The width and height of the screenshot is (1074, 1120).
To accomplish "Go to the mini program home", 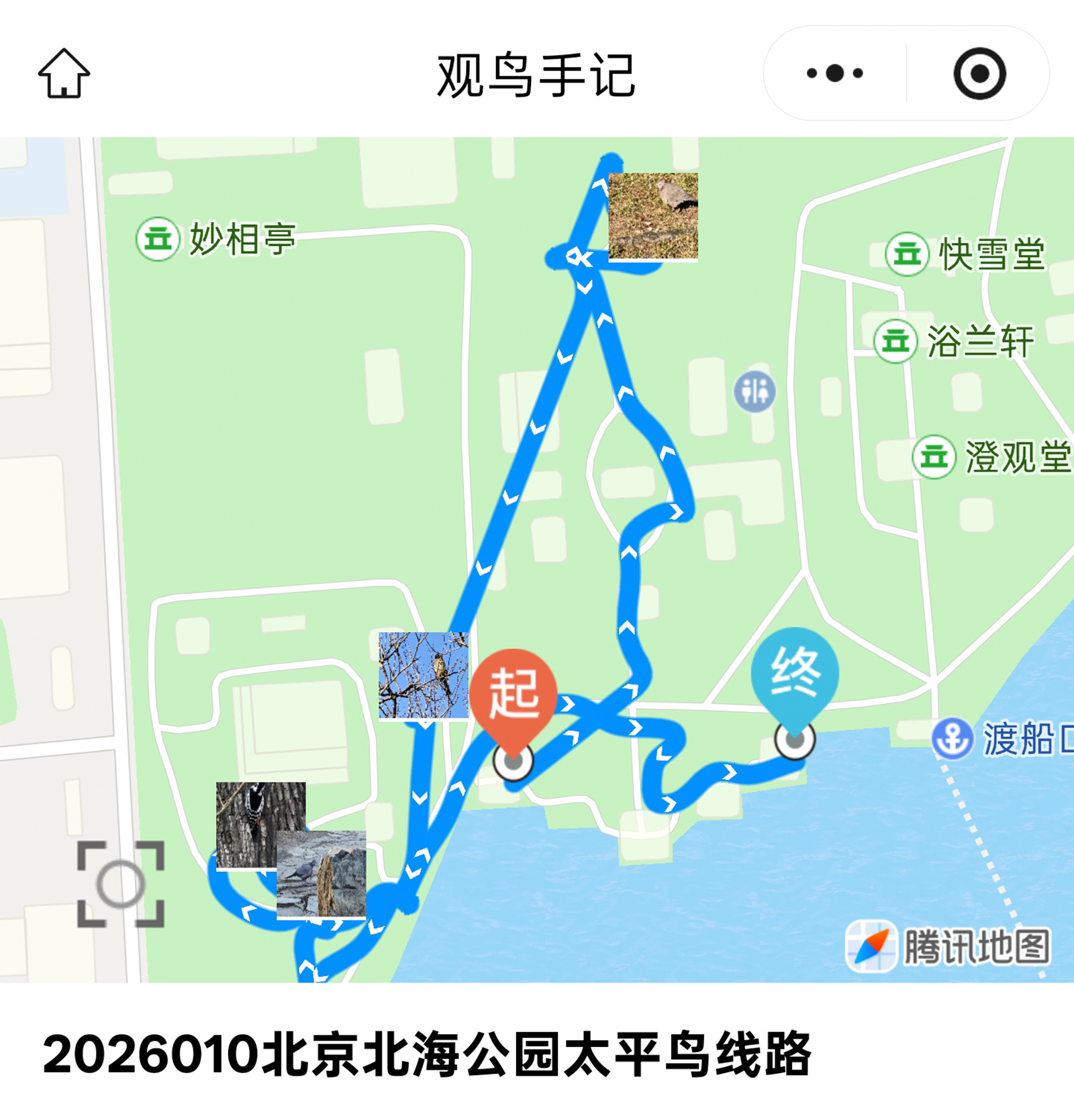I will point(64,74).
